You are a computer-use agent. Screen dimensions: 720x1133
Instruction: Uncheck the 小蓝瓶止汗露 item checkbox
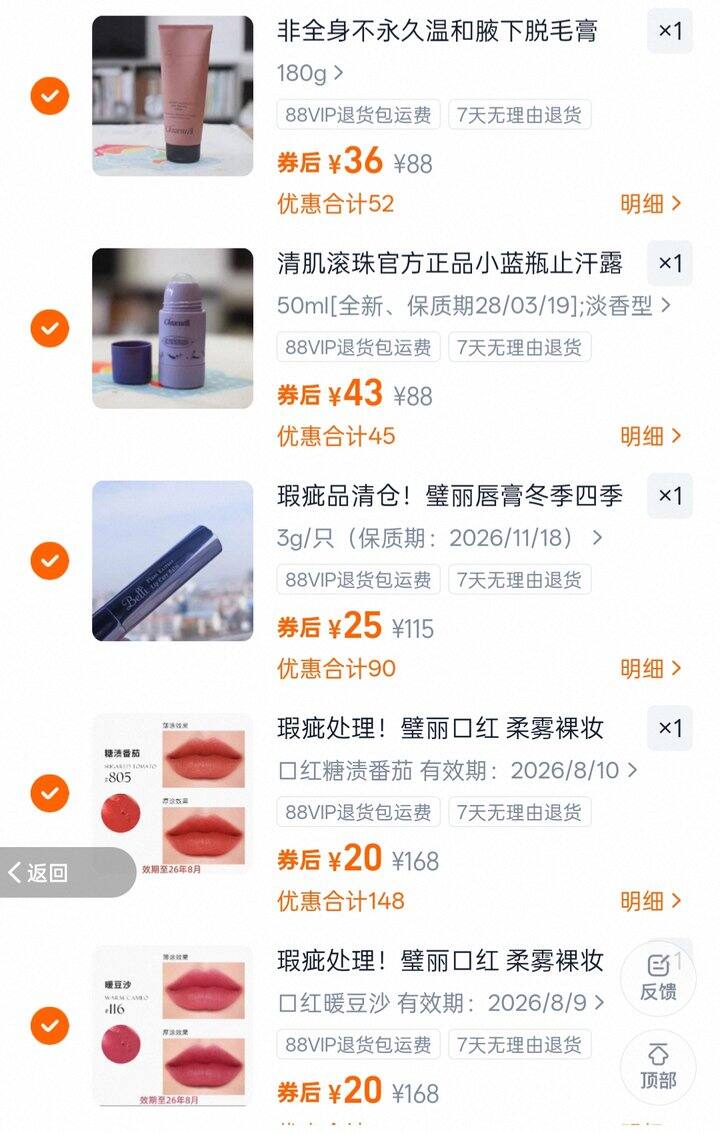pos(49,328)
